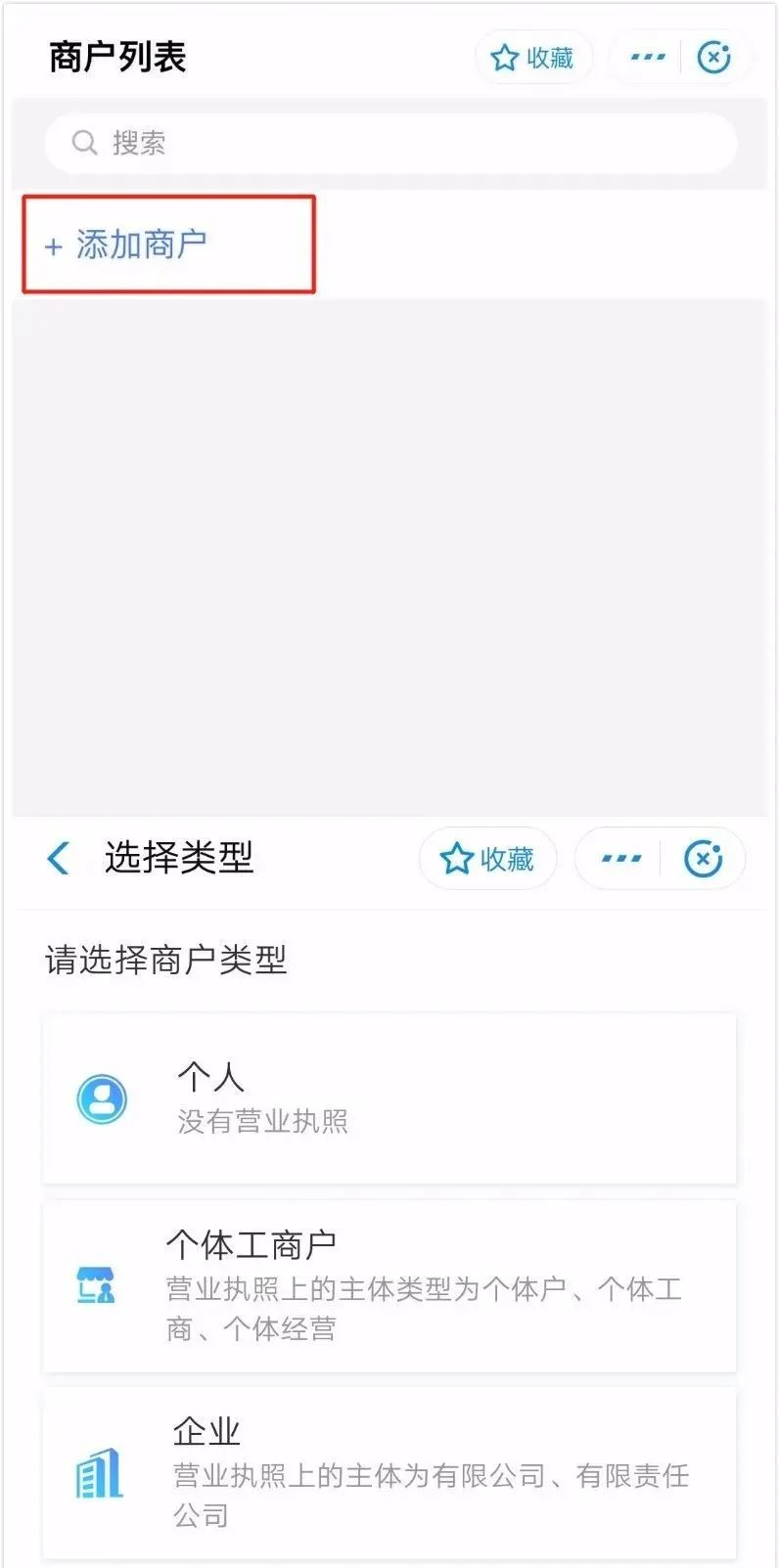Image resolution: width=779 pixels, height=1568 pixels.
Task: Favorite the type selector via 收藏 button
Action: tap(488, 858)
